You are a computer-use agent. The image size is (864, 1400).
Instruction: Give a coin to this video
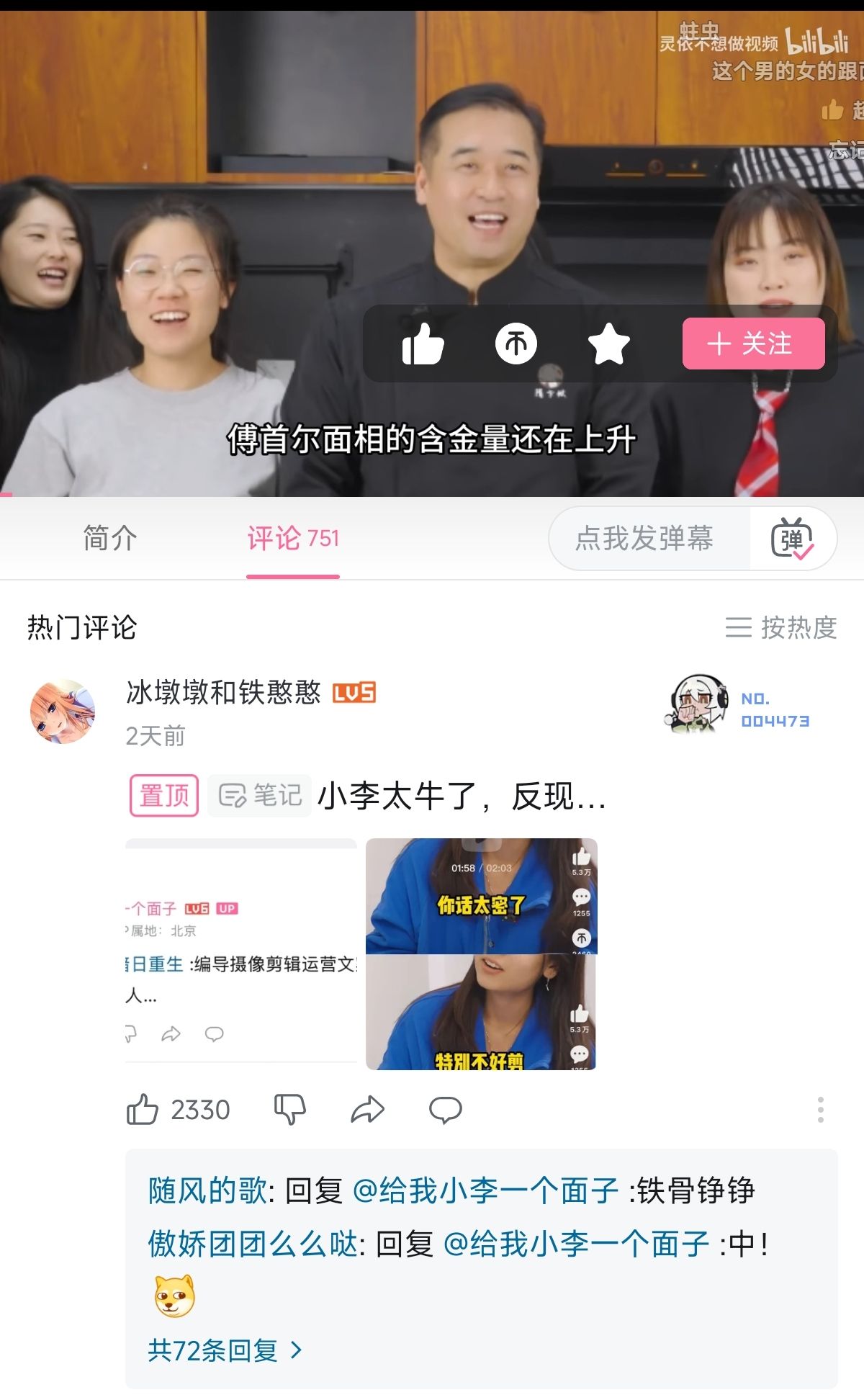click(x=516, y=344)
